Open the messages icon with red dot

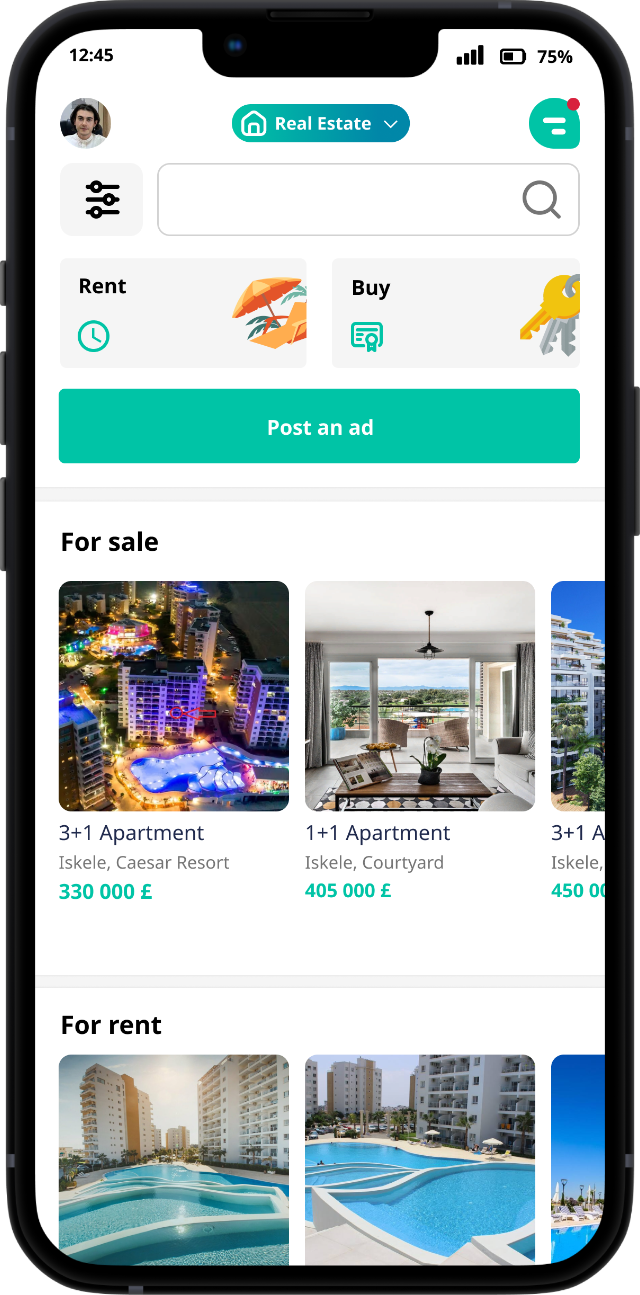[555, 124]
